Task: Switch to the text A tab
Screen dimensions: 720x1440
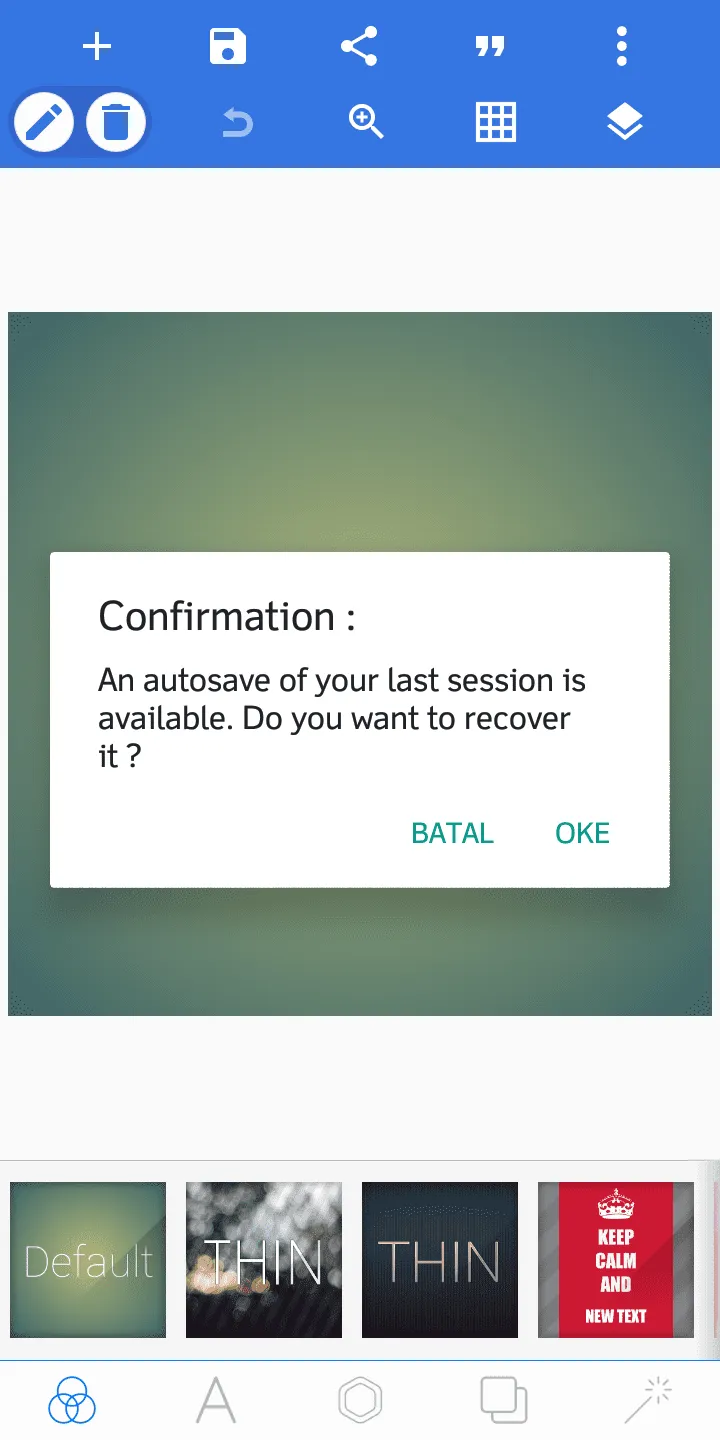Action: (x=216, y=1400)
